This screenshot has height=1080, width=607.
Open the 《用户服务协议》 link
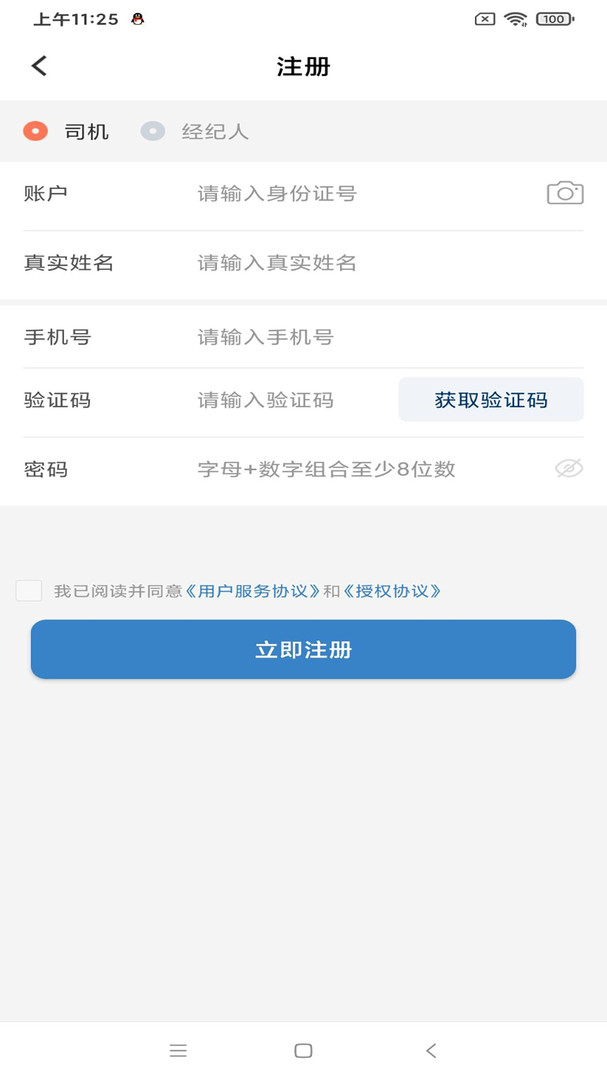[x=253, y=591]
